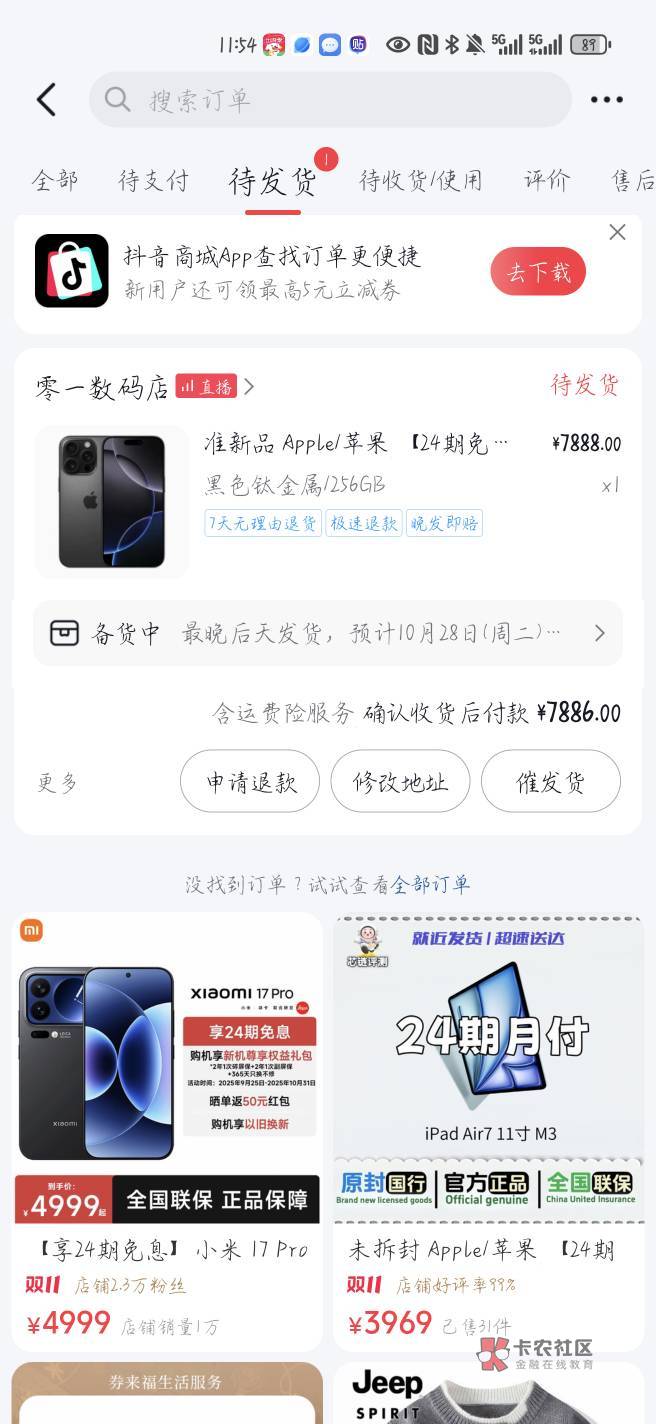Tap the 搜索订单 search field
This screenshot has width=656, height=1424.
(330, 100)
